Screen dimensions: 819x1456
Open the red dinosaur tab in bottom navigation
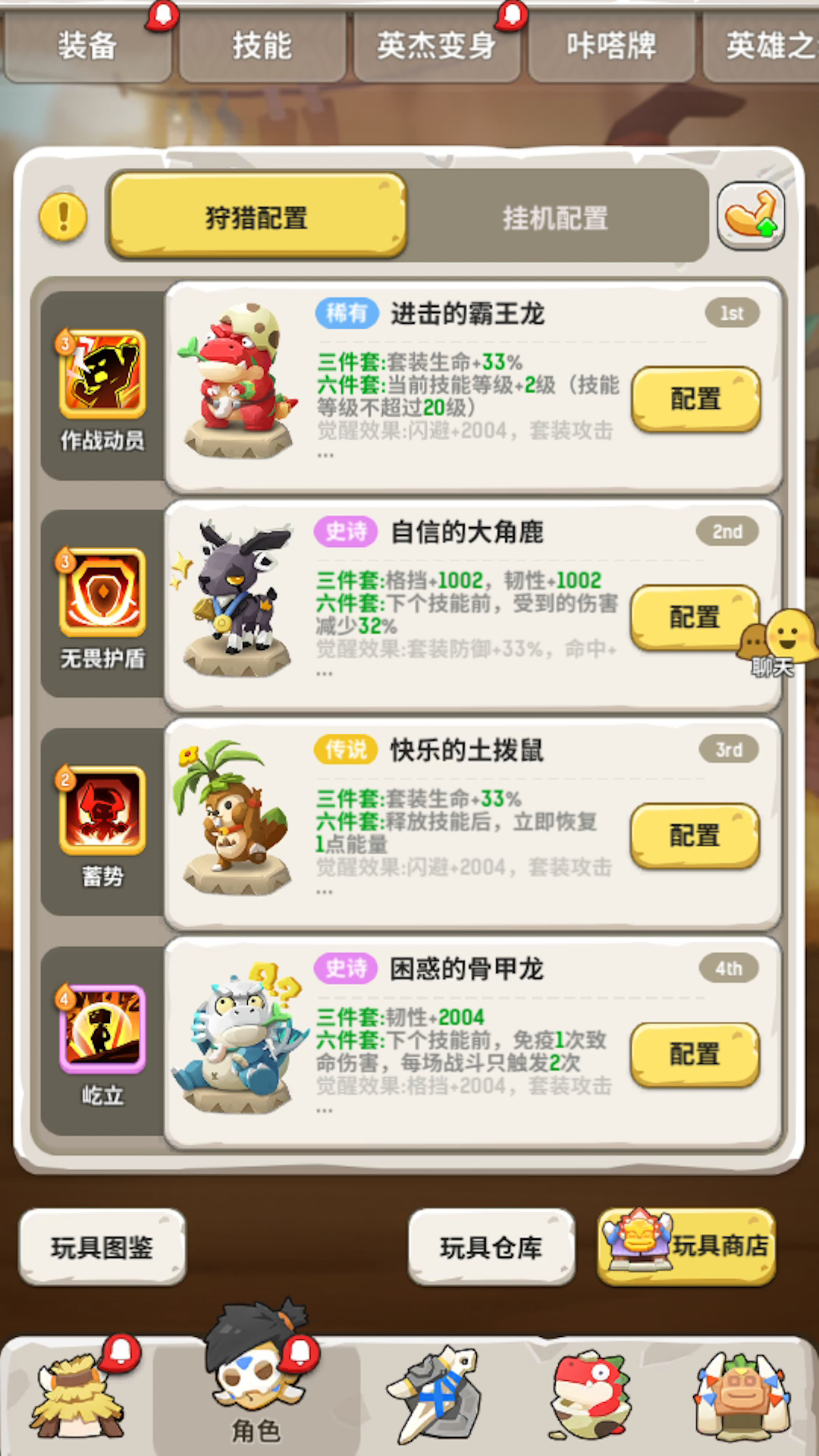589,1395
